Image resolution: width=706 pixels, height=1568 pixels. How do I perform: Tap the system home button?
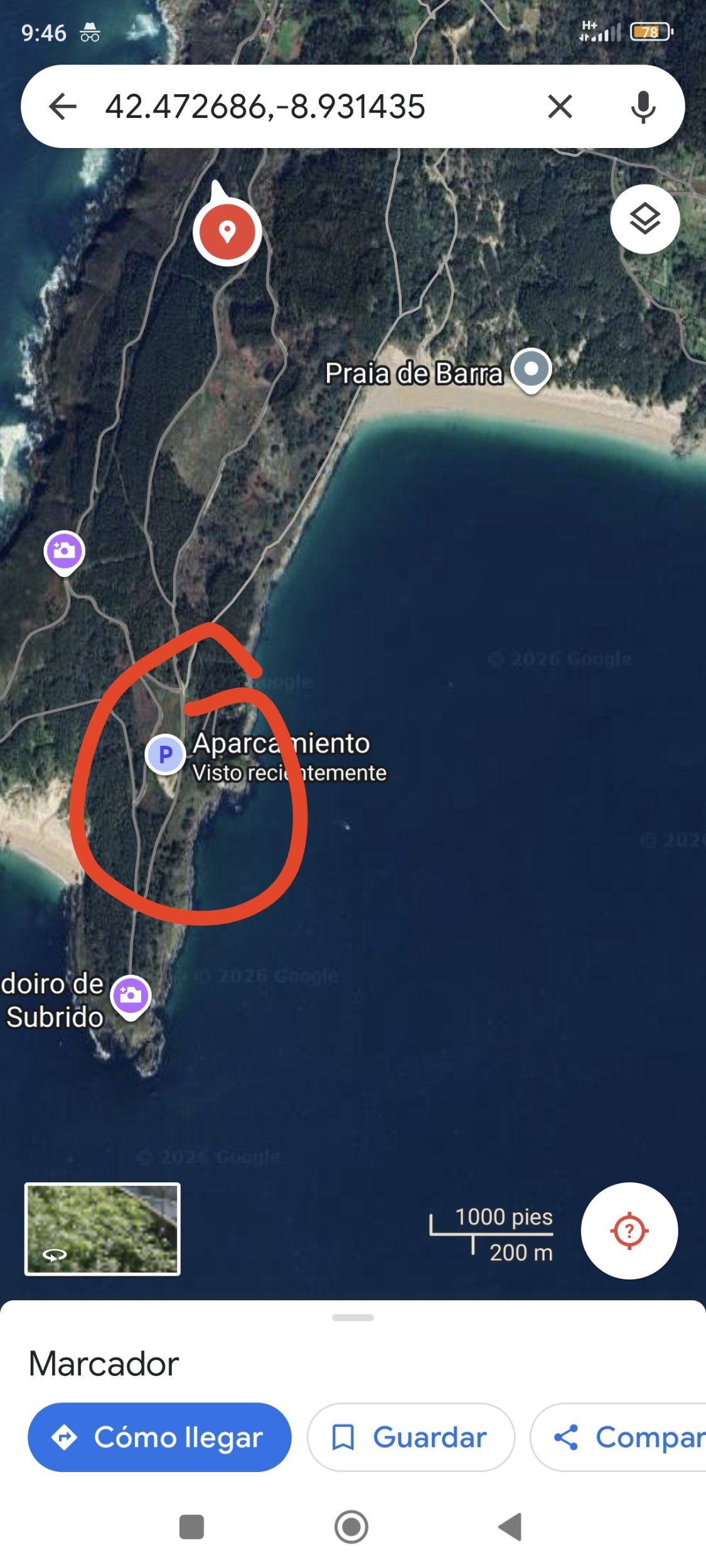(351, 1527)
